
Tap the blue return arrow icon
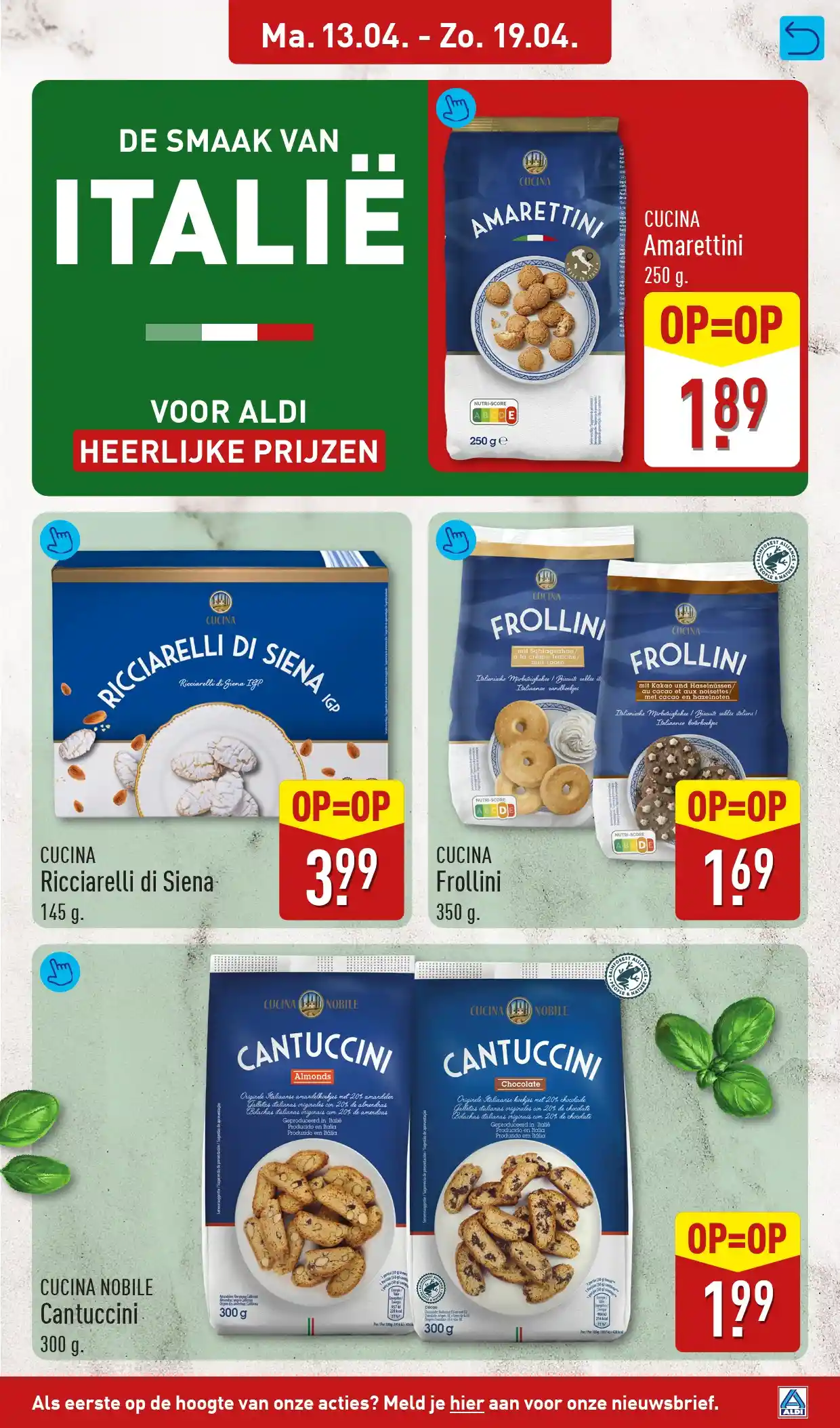point(801,39)
